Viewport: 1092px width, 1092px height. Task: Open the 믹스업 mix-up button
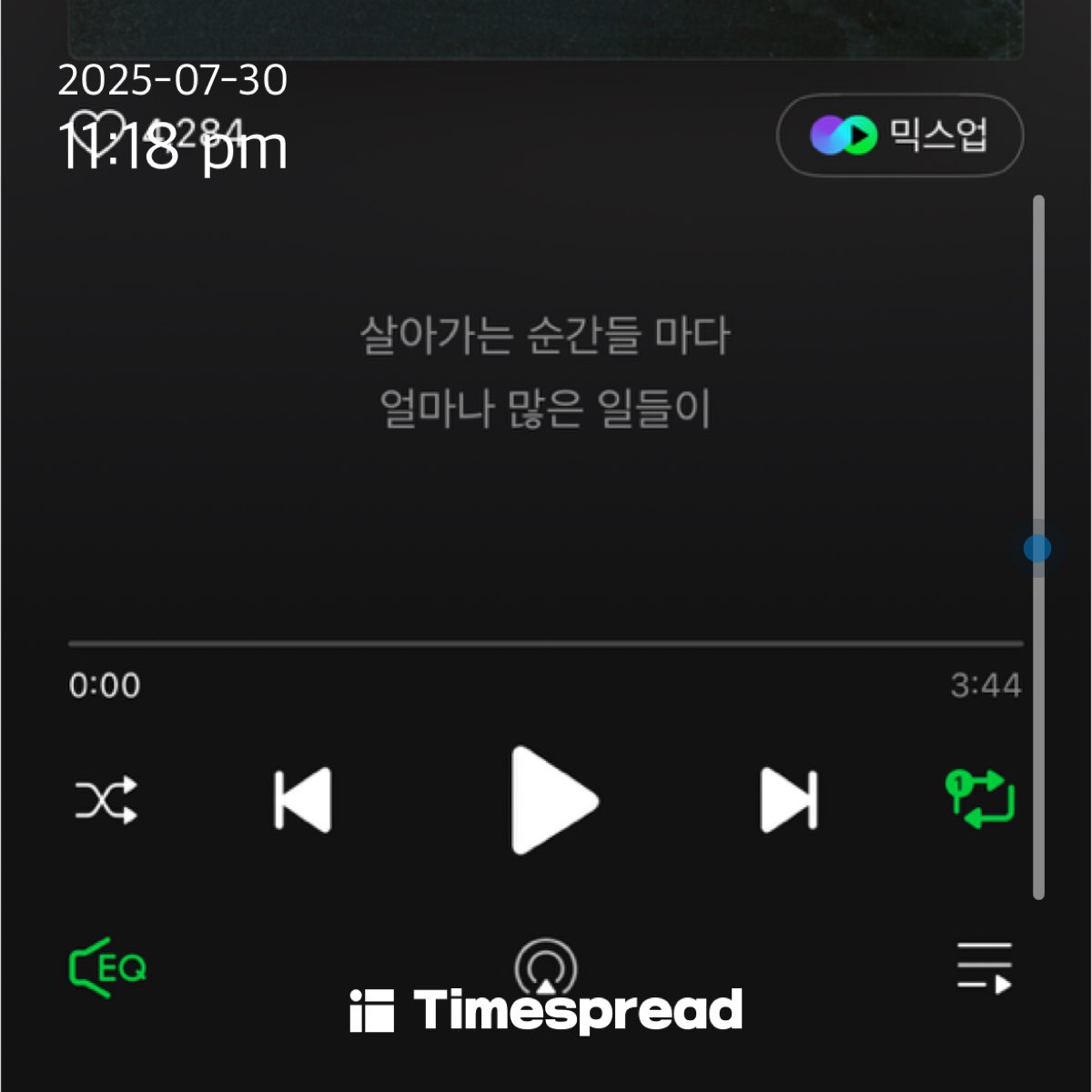899,136
